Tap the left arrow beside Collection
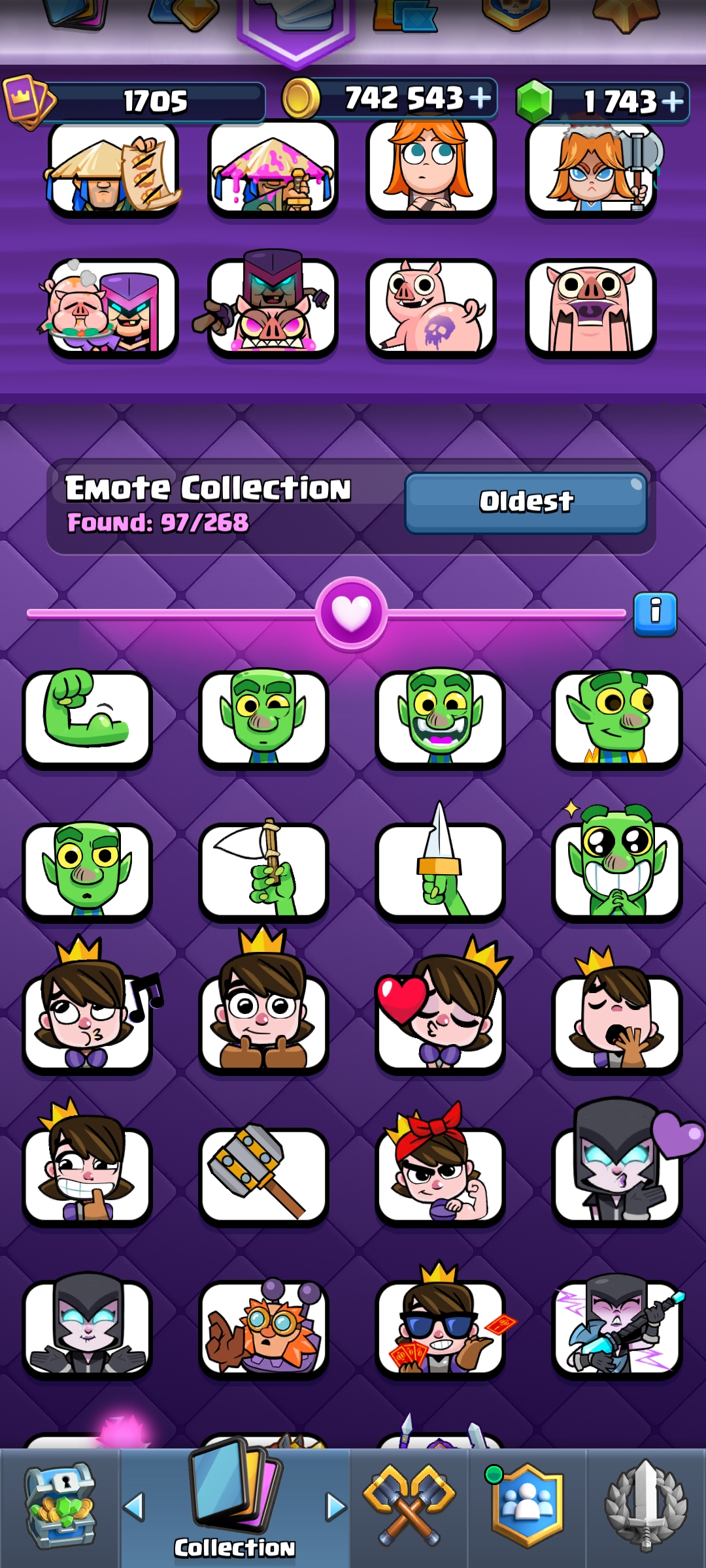This screenshot has height=1568, width=706. [x=134, y=1507]
